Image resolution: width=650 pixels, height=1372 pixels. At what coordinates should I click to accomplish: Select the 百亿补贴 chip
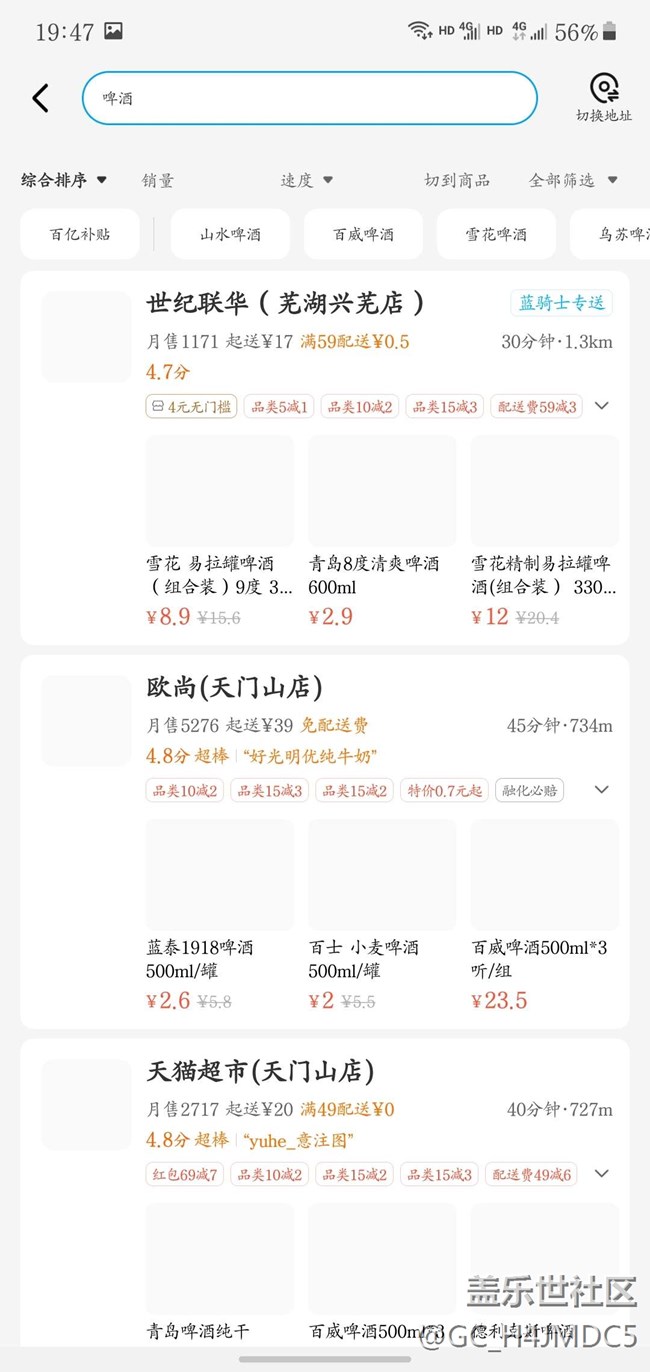pyautogui.click(x=80, y=234)
